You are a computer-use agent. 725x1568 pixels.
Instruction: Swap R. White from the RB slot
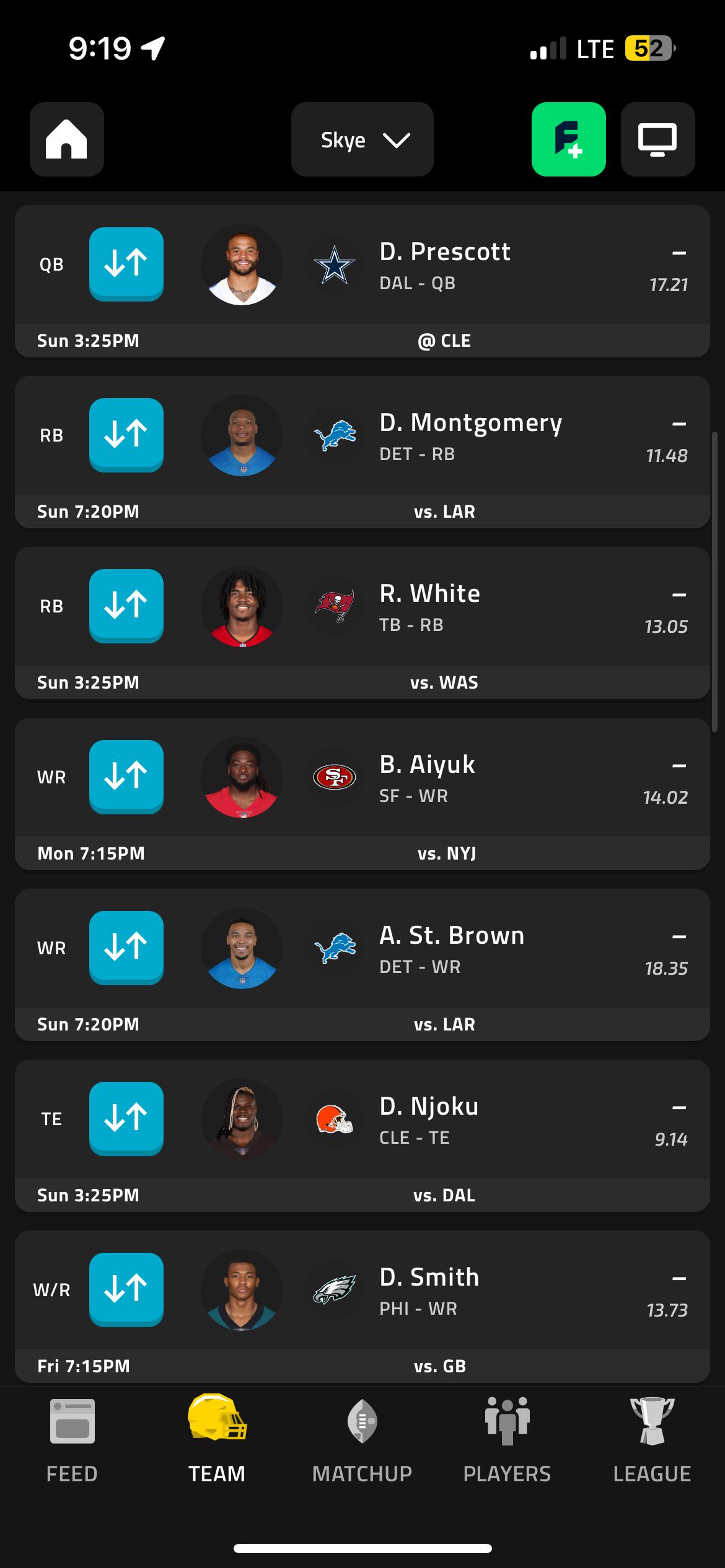pyautogui.click(x=126, y=606)
